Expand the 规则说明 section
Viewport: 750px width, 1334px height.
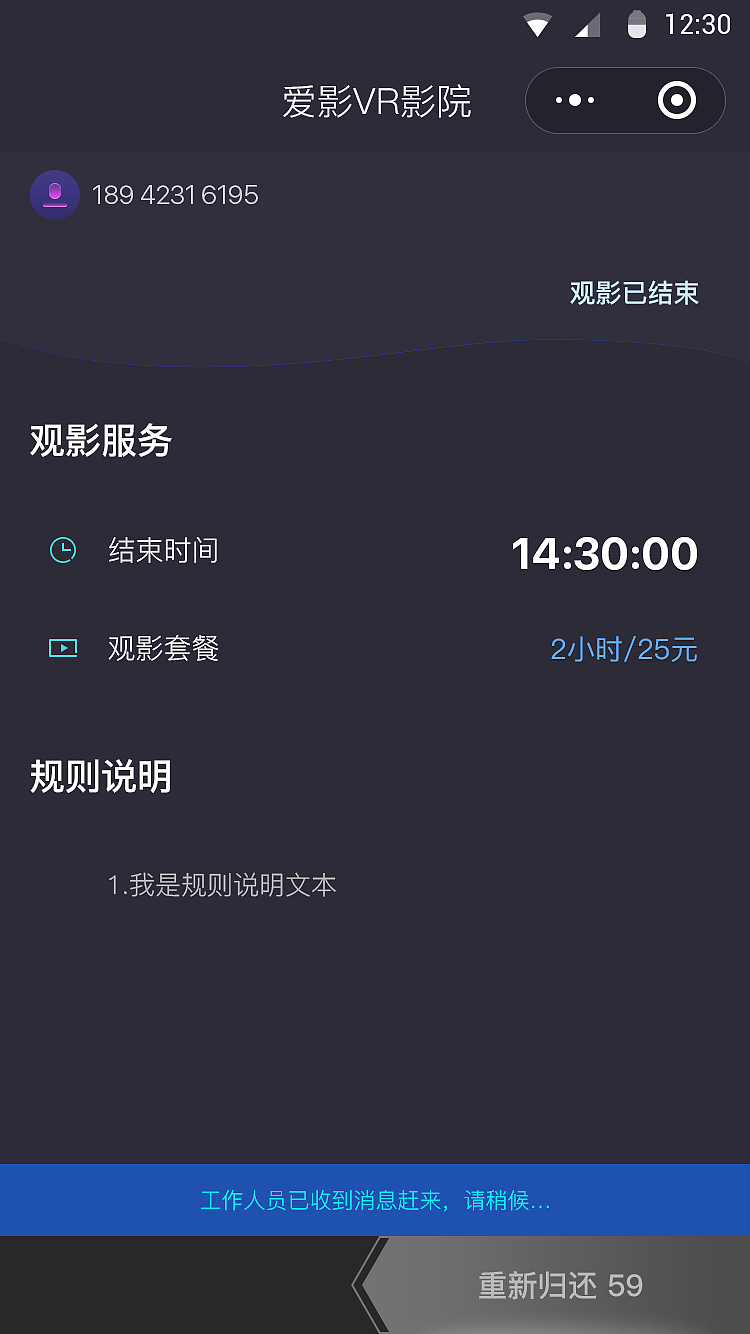click(100, 775)
